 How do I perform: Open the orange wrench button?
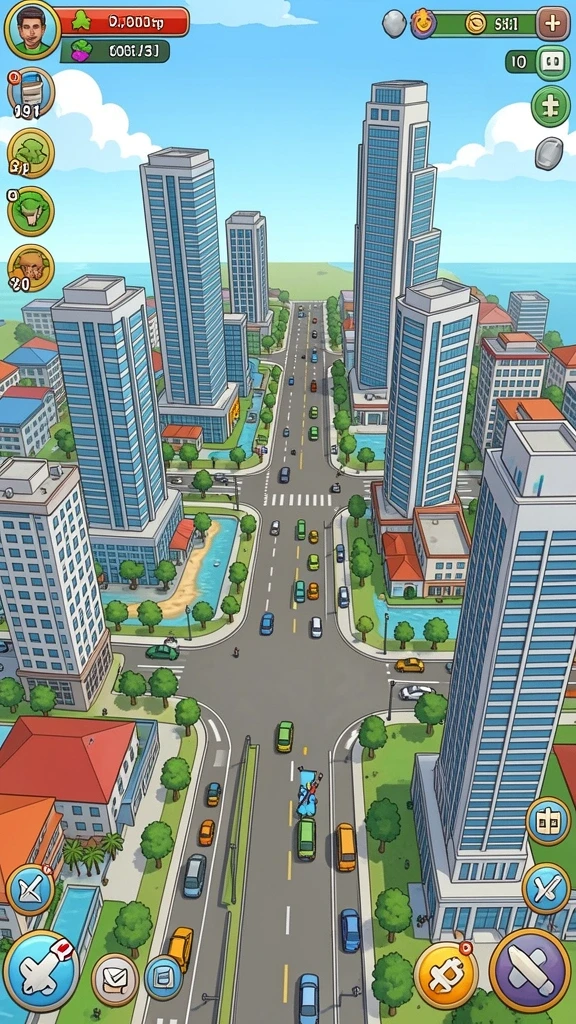(446, 975)
